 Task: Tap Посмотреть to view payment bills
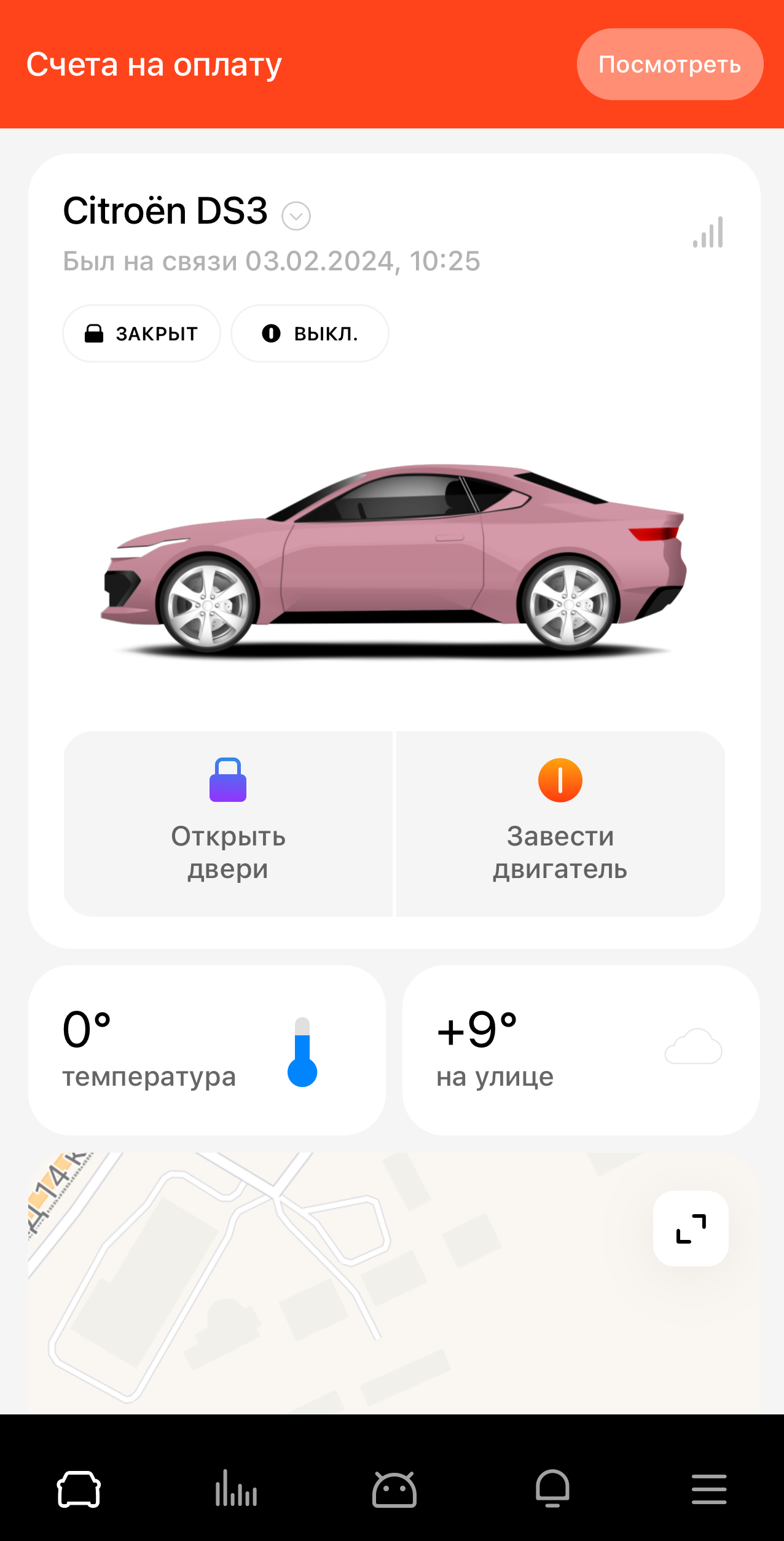click(x=670, y=65)
